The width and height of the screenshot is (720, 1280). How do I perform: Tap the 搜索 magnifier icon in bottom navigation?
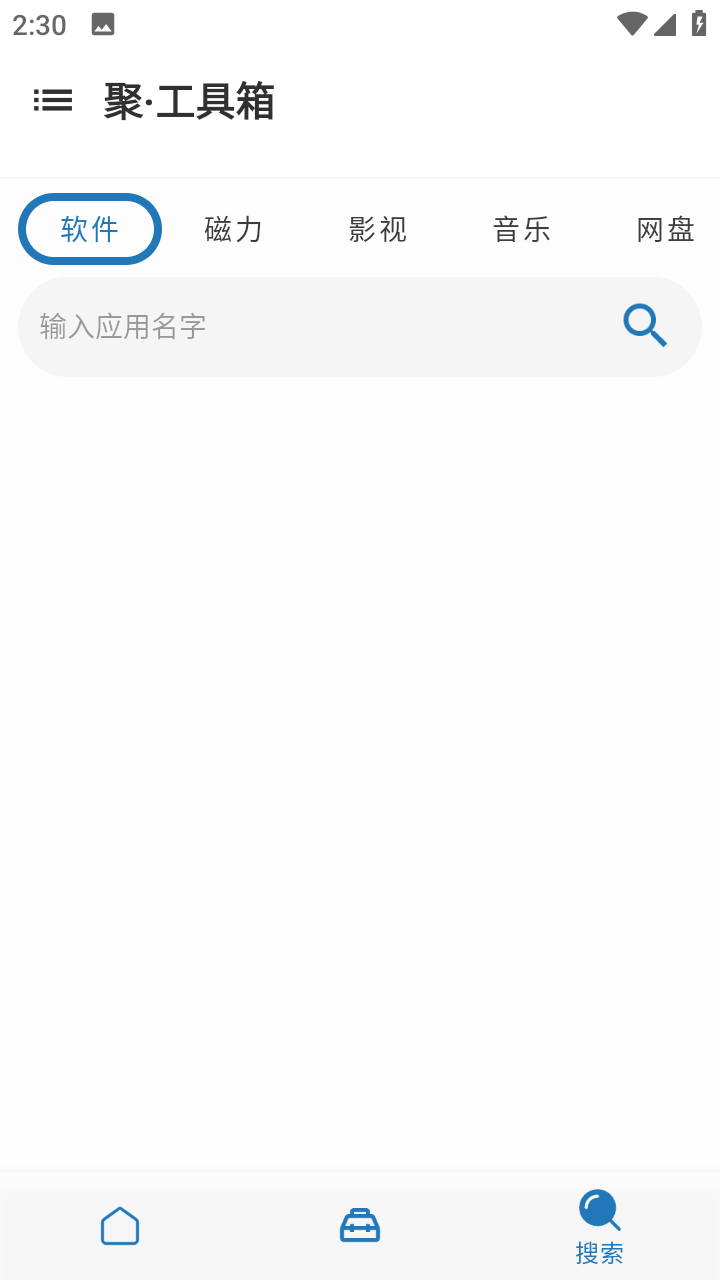(x=598, y=1210)
